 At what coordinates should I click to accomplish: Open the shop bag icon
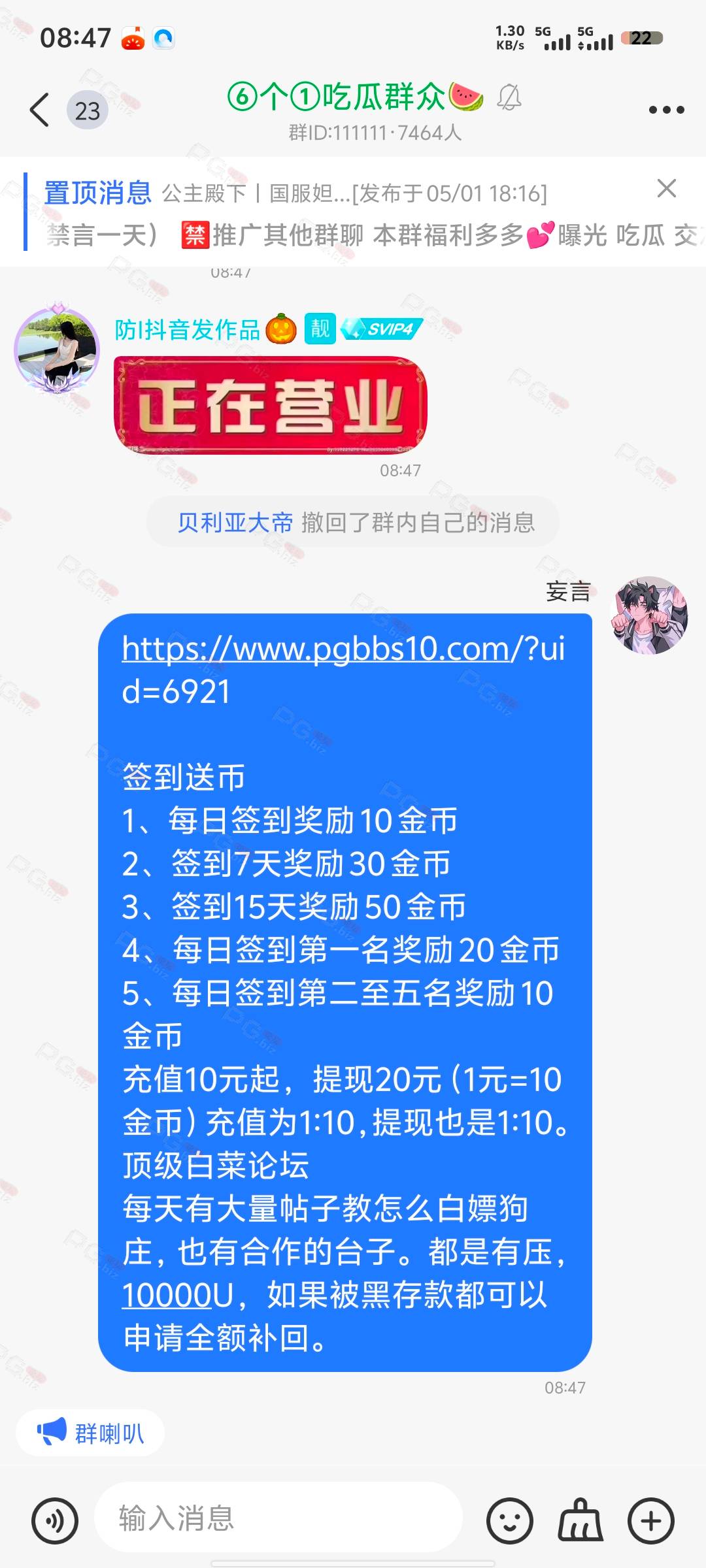pyautogui.click(x=580, y=1520)
